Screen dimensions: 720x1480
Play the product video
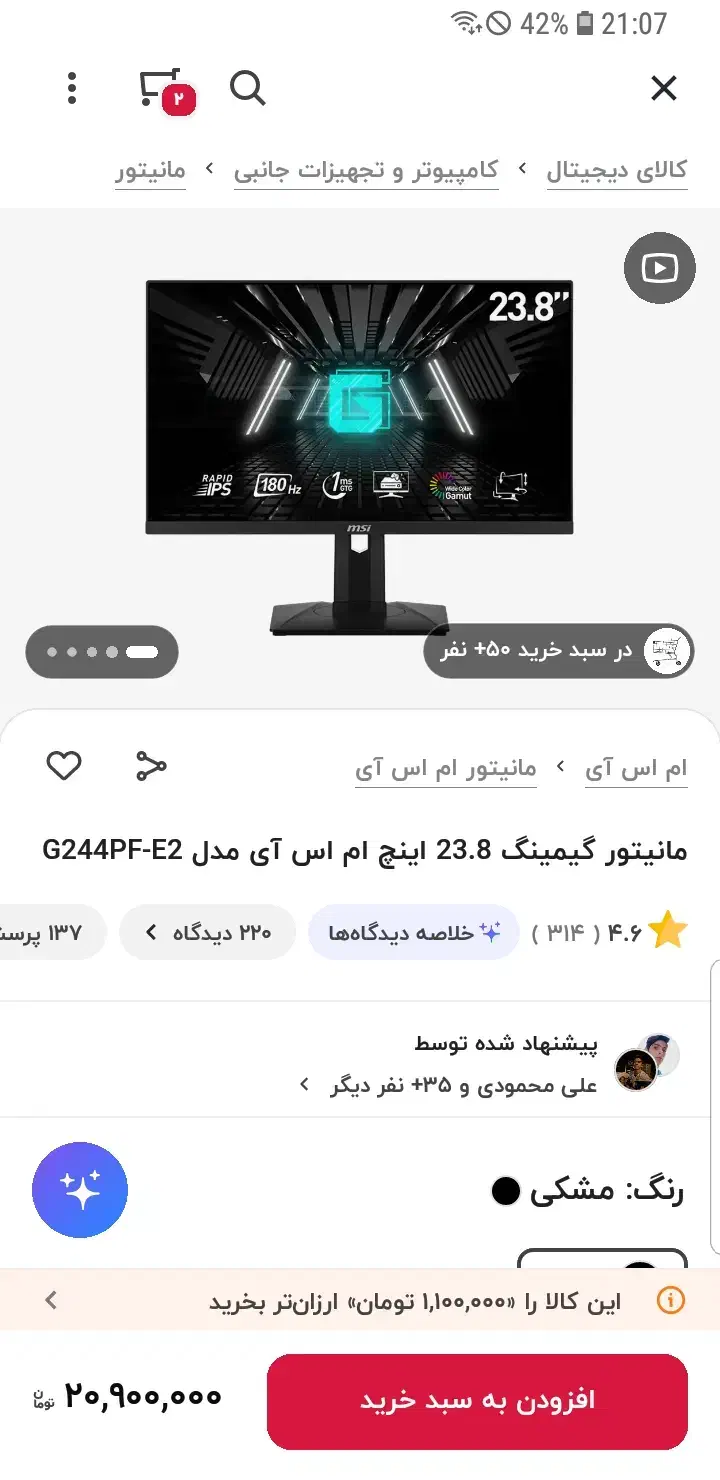coord(659,268)
